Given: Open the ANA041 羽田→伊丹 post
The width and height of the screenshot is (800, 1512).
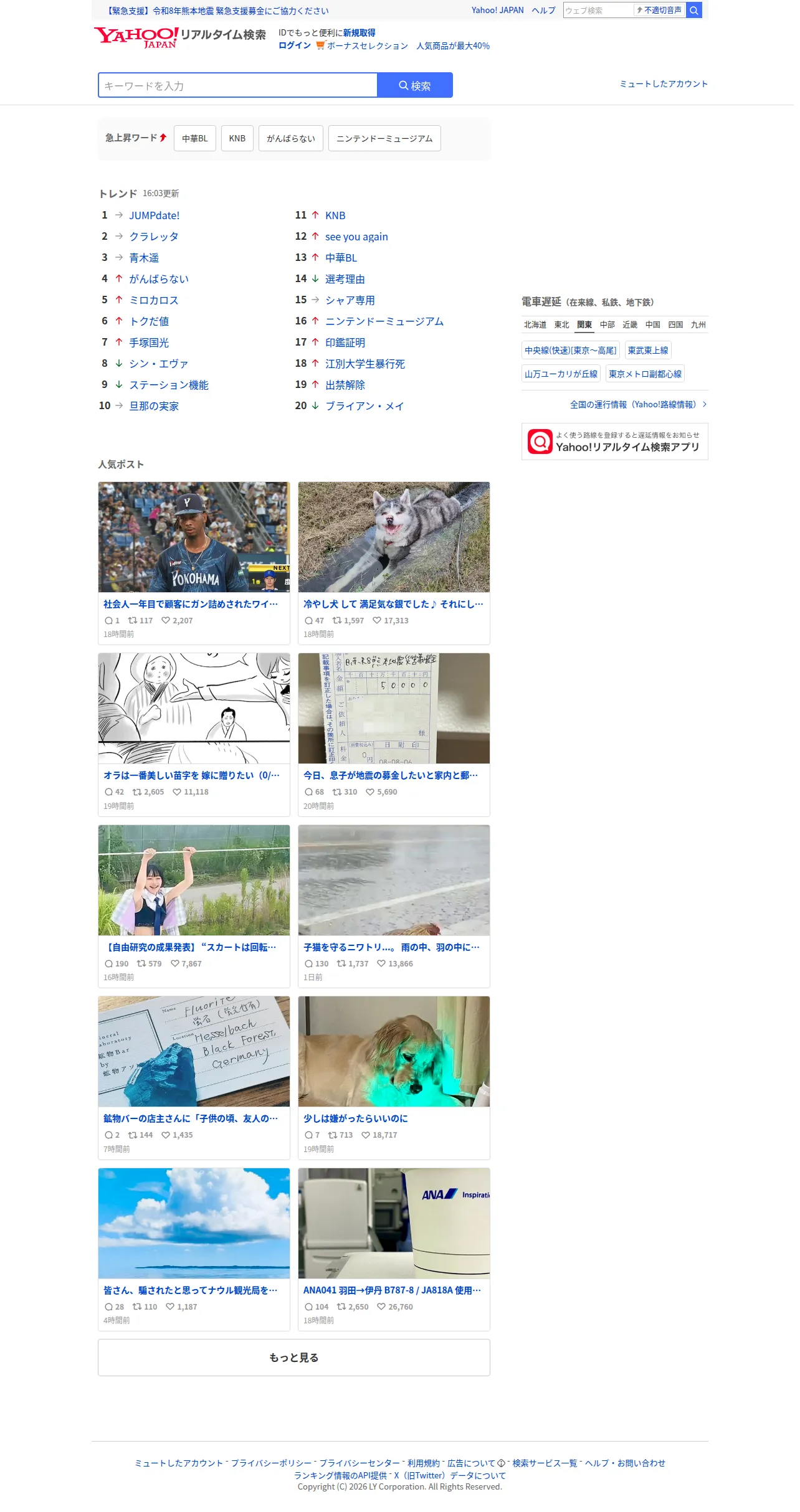Looking at the screenshot, I should [x=394, y=1249].
